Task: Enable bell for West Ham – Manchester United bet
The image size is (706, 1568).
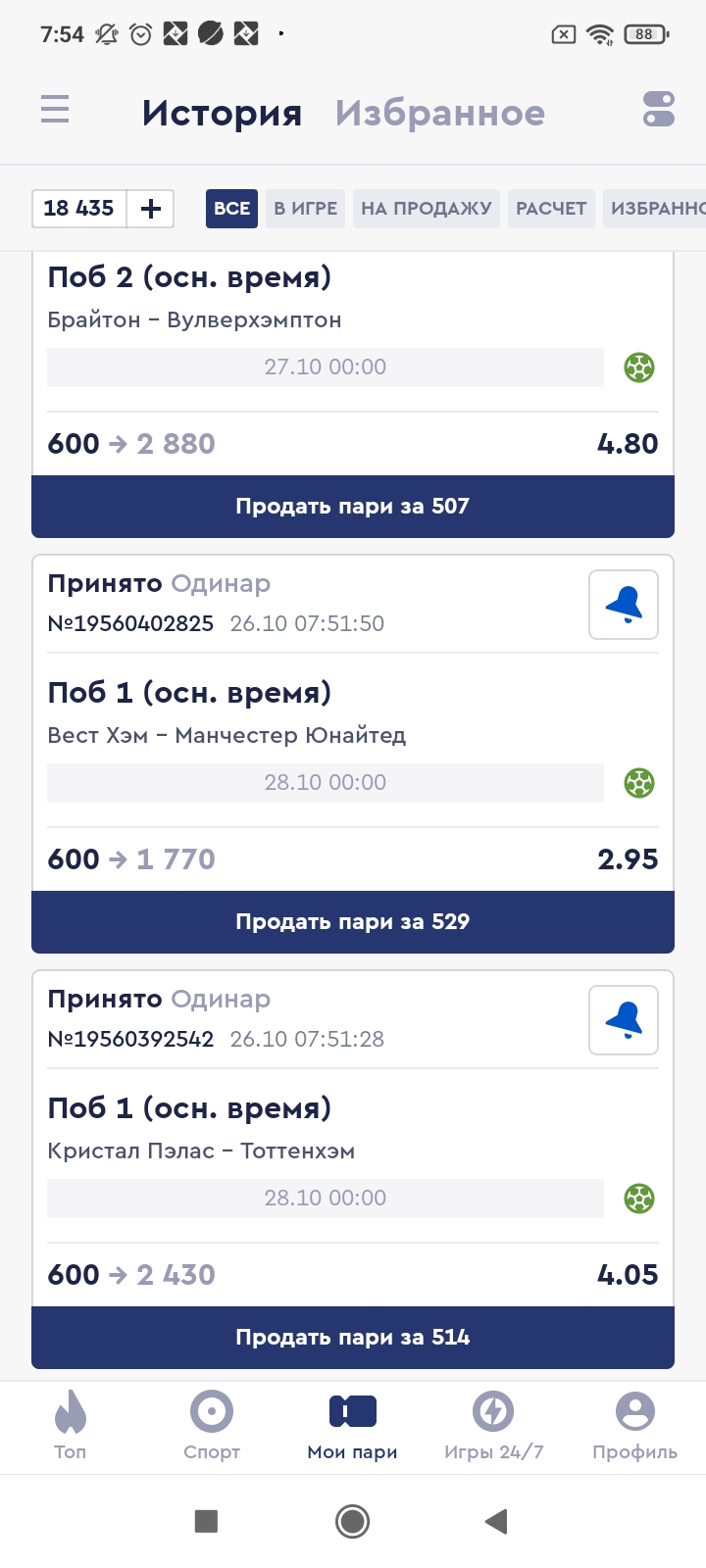Action: coord(624,606)
